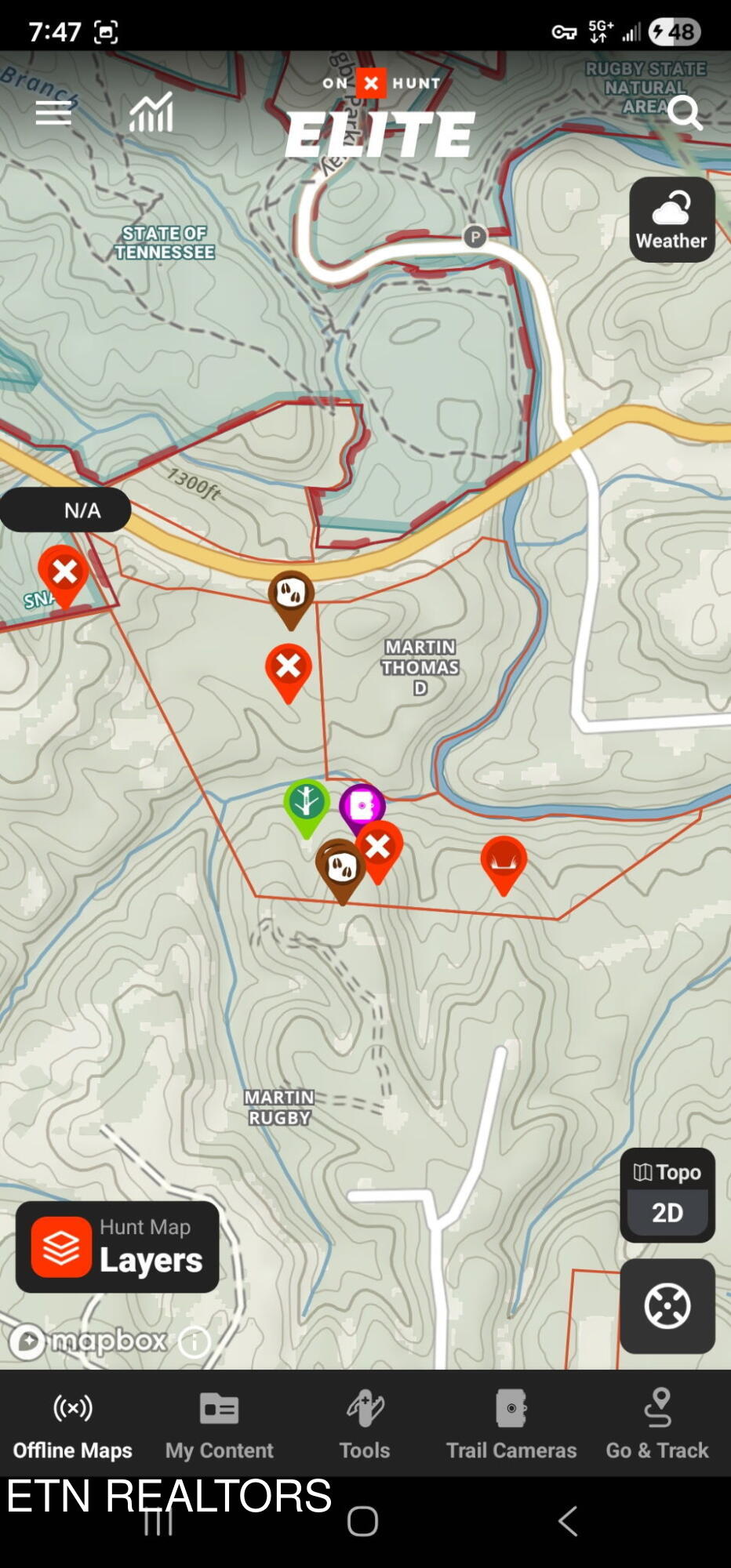The height and width of the screenshot is (1568, 731).
Task: Select the green tree stand waypoint
Action: pyautogui.click(x=306, y=808)
